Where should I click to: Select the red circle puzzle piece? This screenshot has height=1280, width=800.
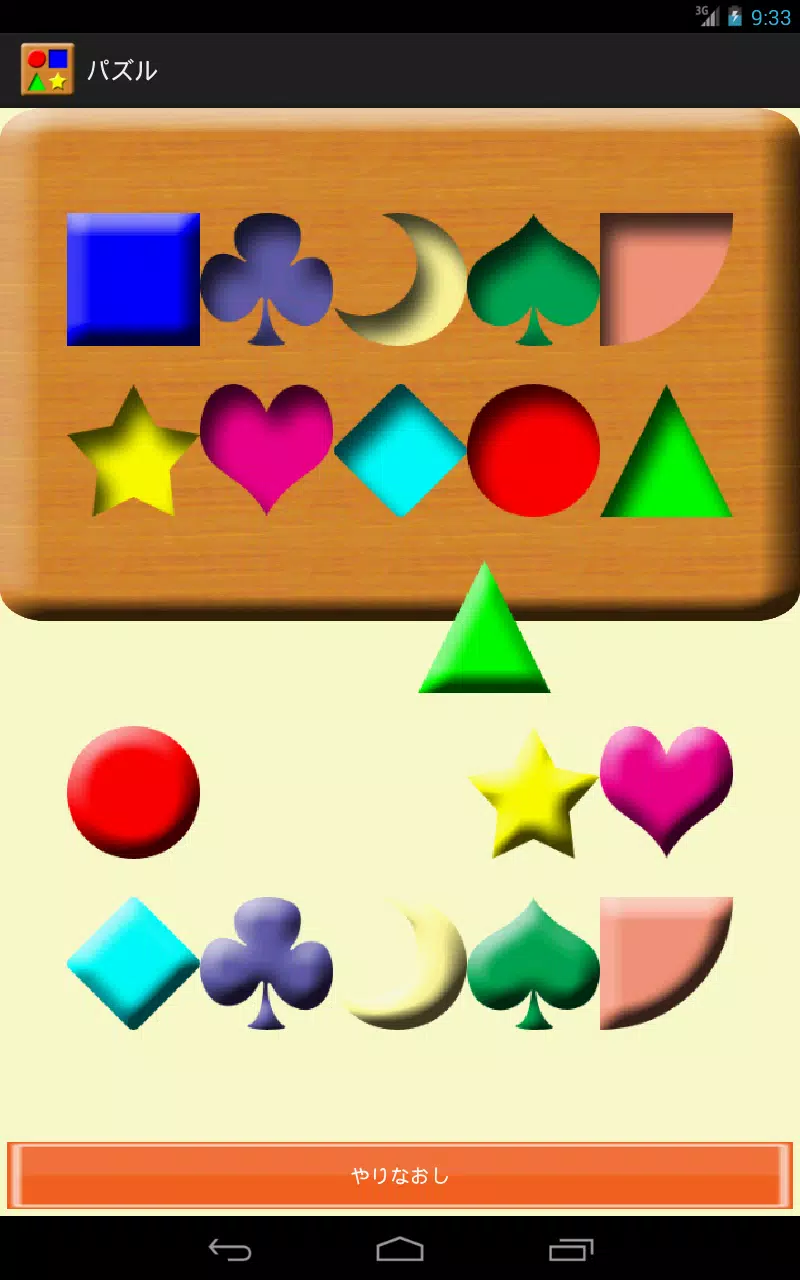pyautogui.click(x=132, y=793)
